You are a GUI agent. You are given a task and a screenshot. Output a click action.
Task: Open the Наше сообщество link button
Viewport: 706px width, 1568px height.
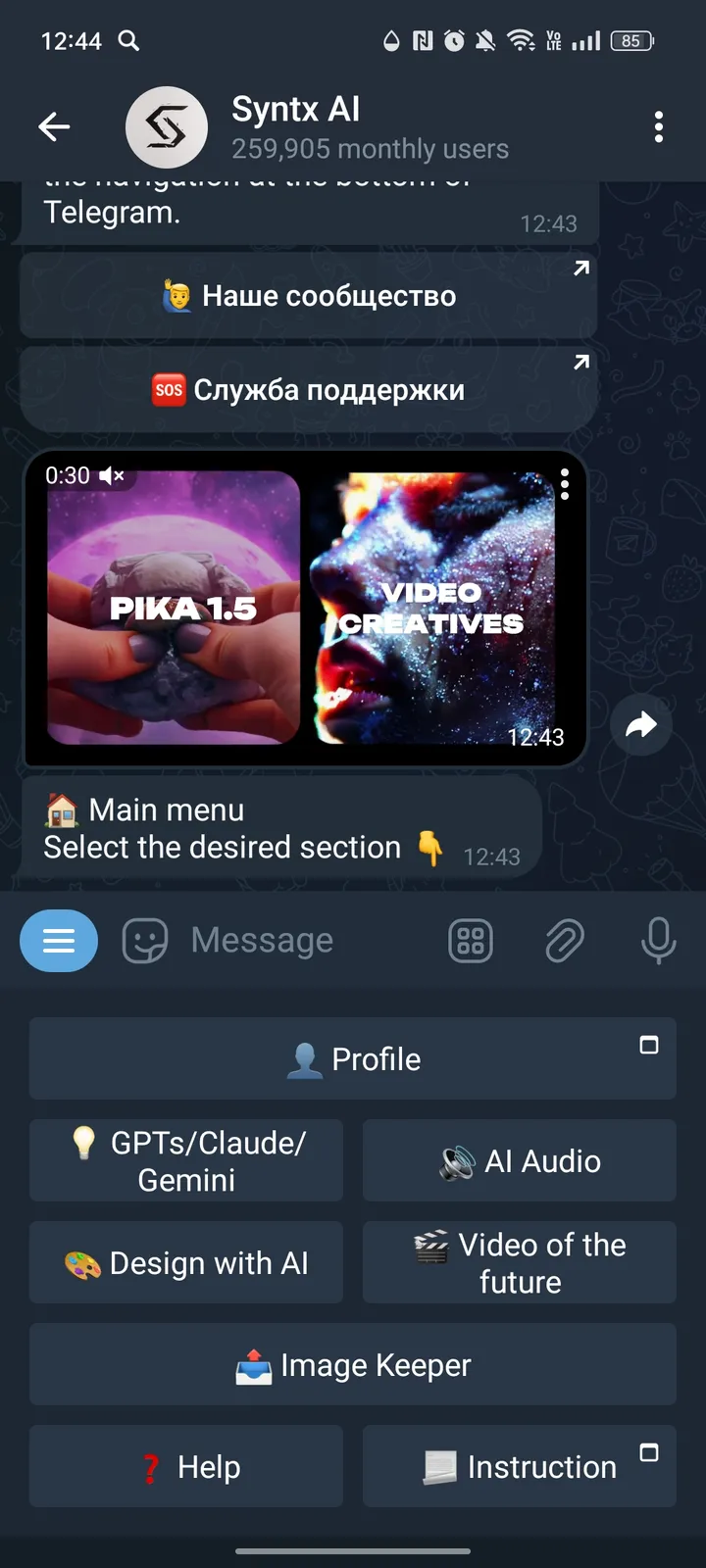(x=308, y=296)
